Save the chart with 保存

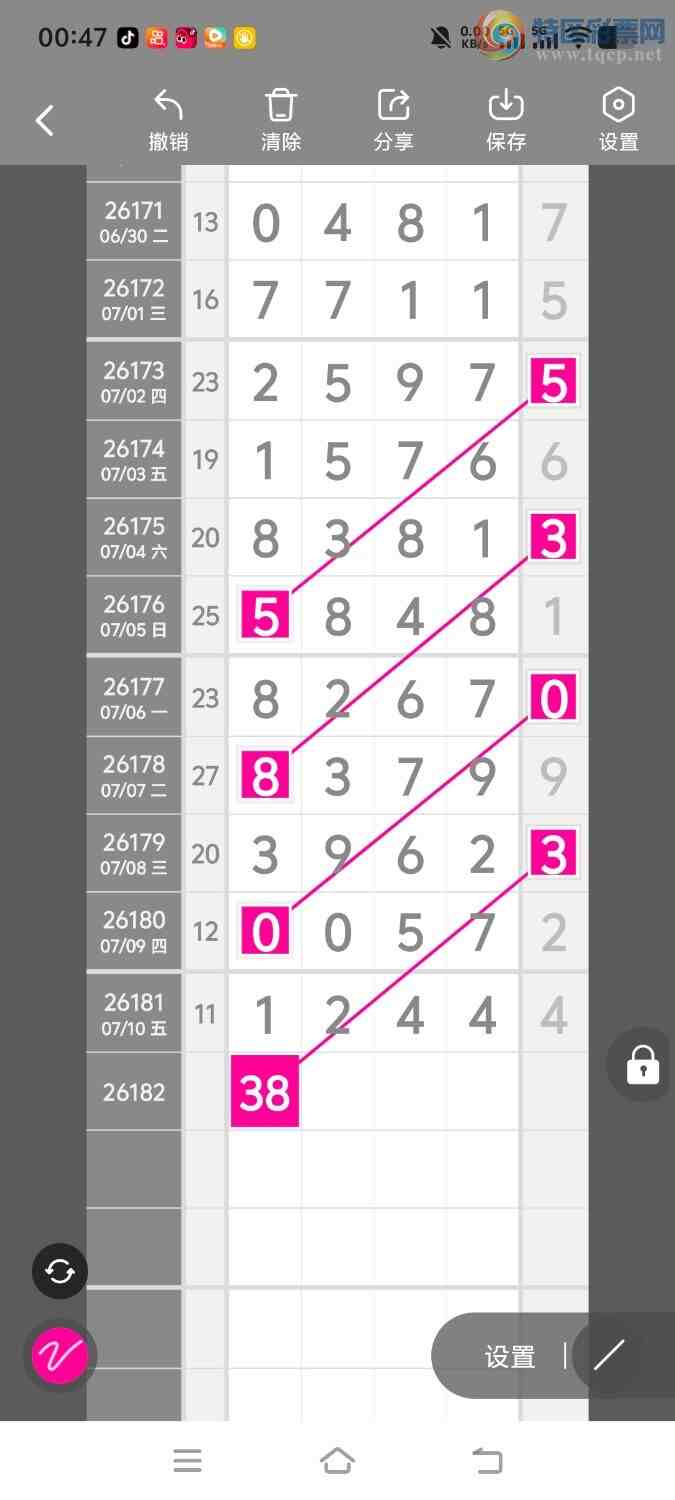[x=506, y=120]
